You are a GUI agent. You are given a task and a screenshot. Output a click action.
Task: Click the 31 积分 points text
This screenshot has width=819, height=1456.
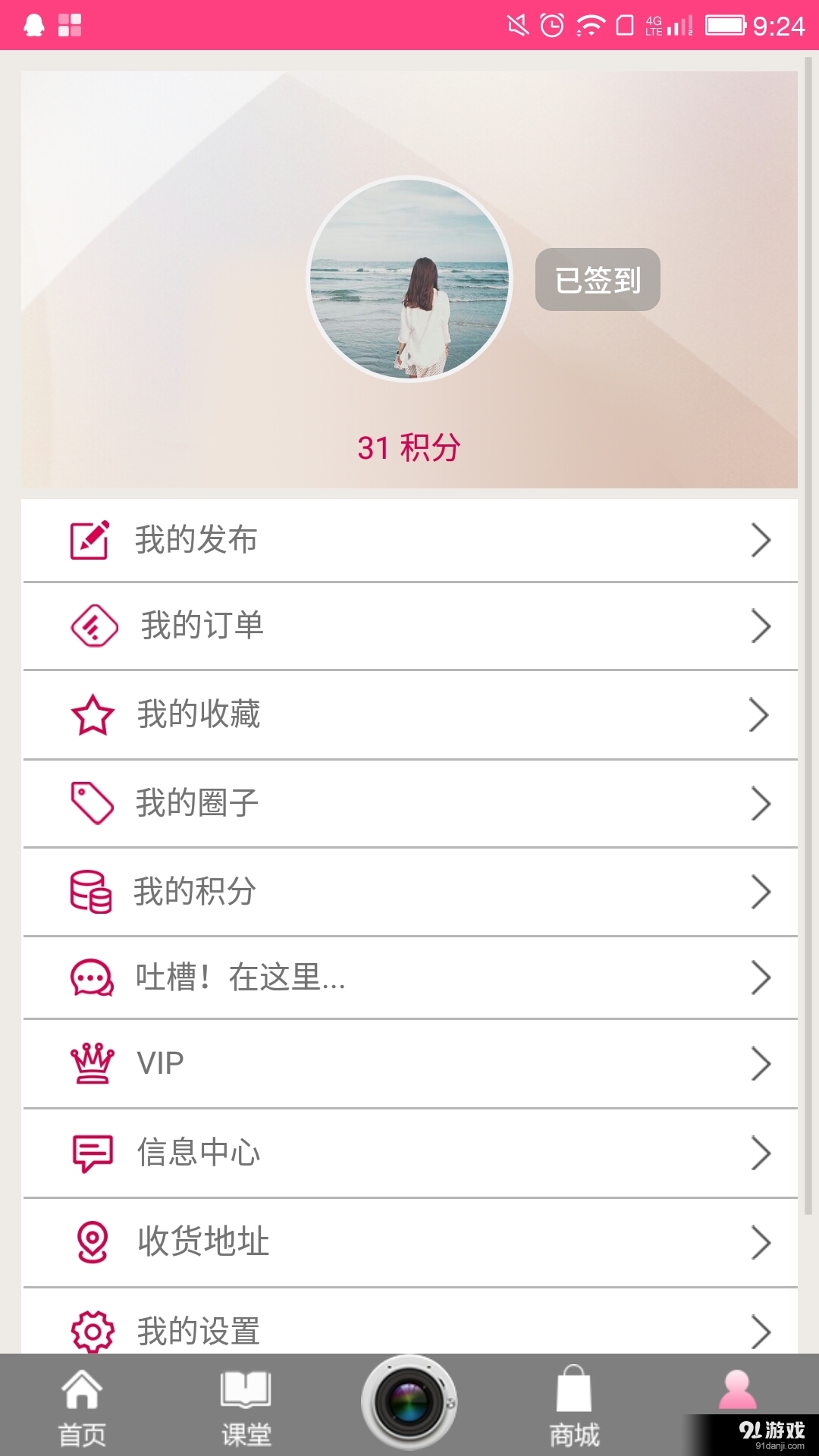point(409,447)
